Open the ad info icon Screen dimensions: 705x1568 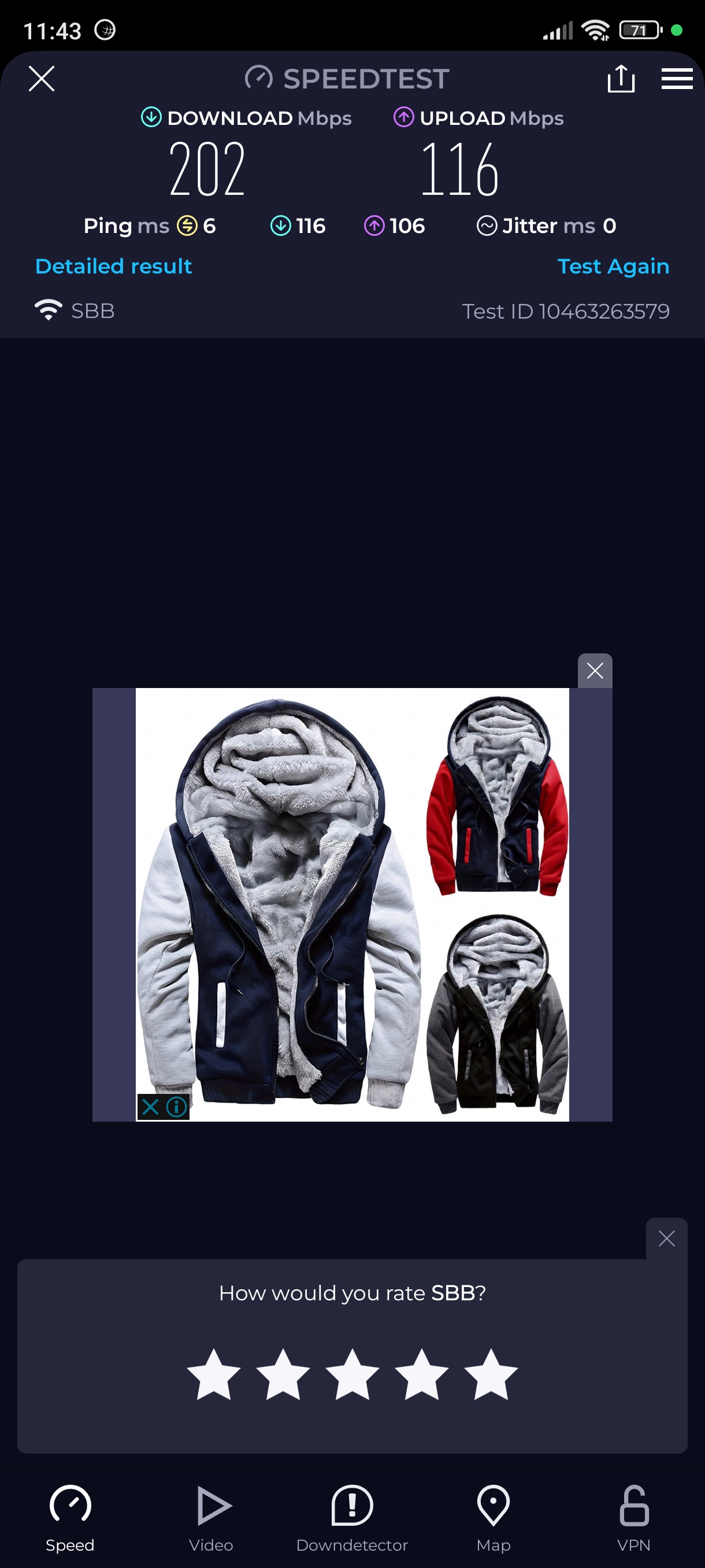tap(176, 1107)
